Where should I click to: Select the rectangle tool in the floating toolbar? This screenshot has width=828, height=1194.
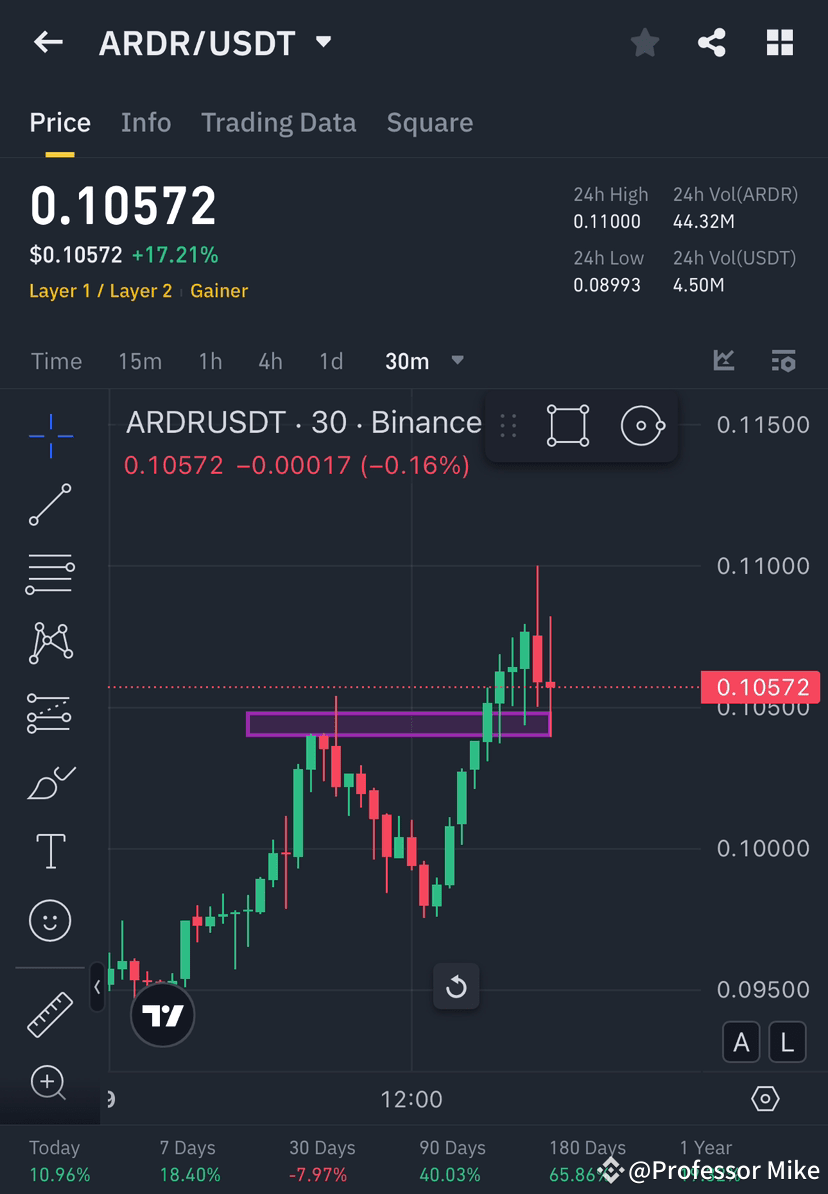tap(567, 425)
